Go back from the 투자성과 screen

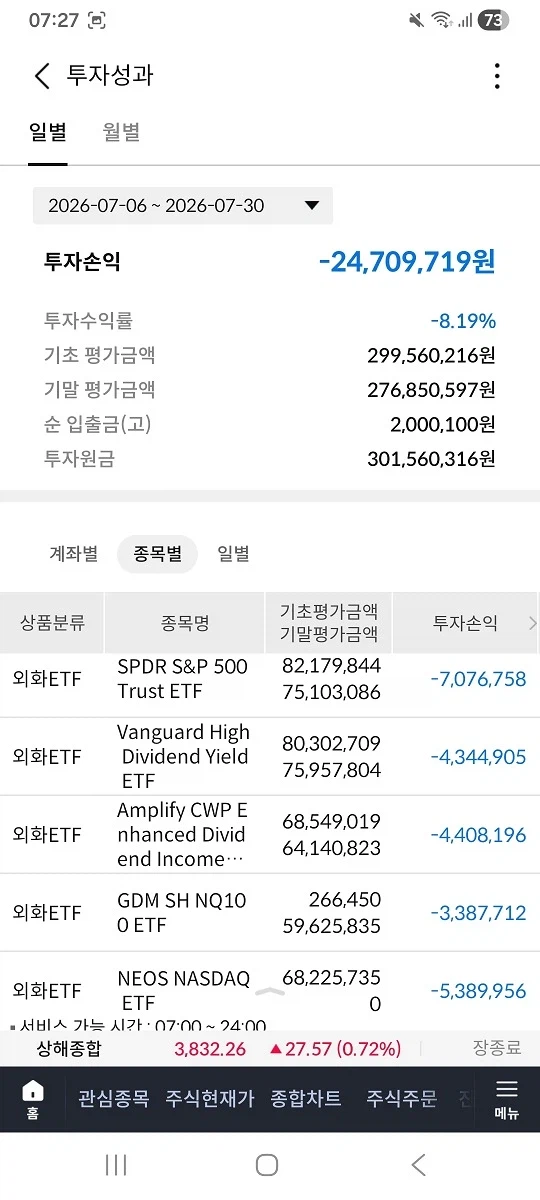[x=42, y=76]
